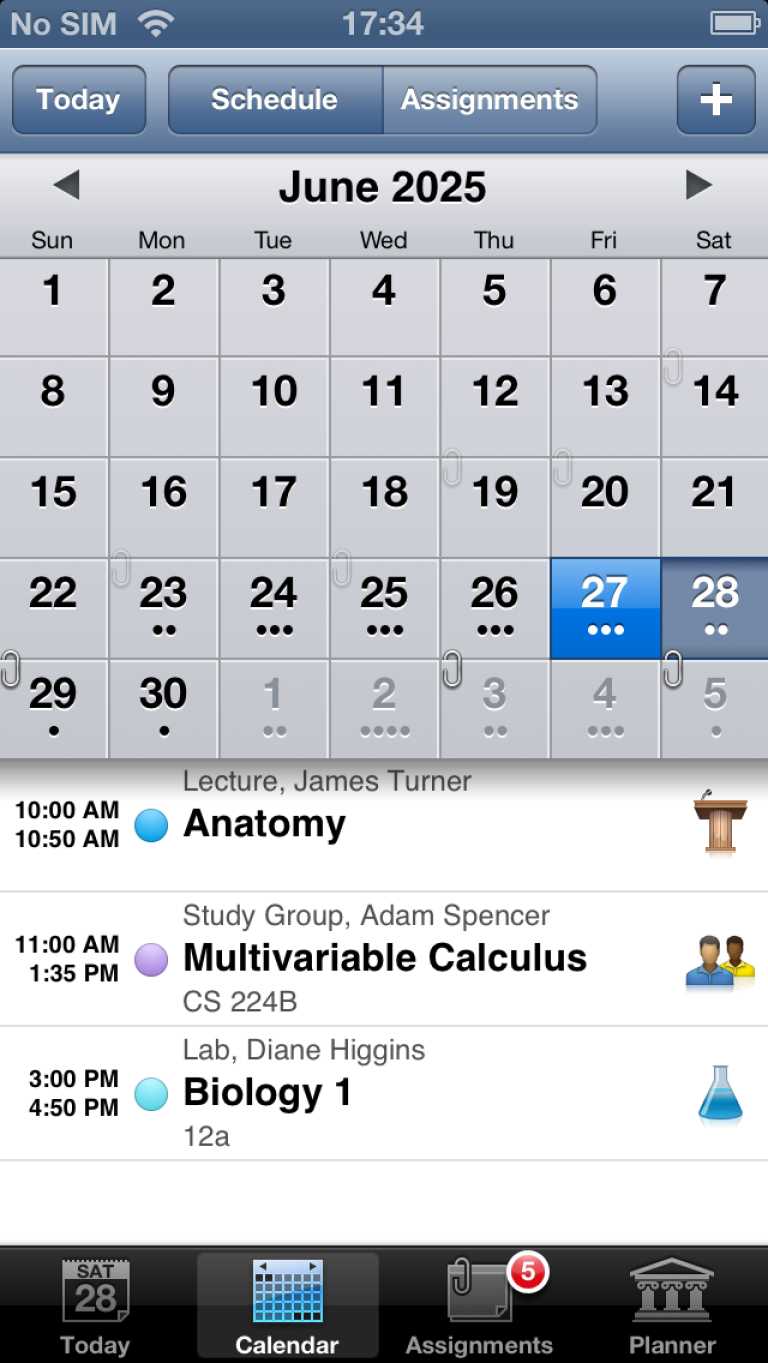Select June 30 on the calendar
Viewport: 768px width, 1363px height.
pos(163,708)
